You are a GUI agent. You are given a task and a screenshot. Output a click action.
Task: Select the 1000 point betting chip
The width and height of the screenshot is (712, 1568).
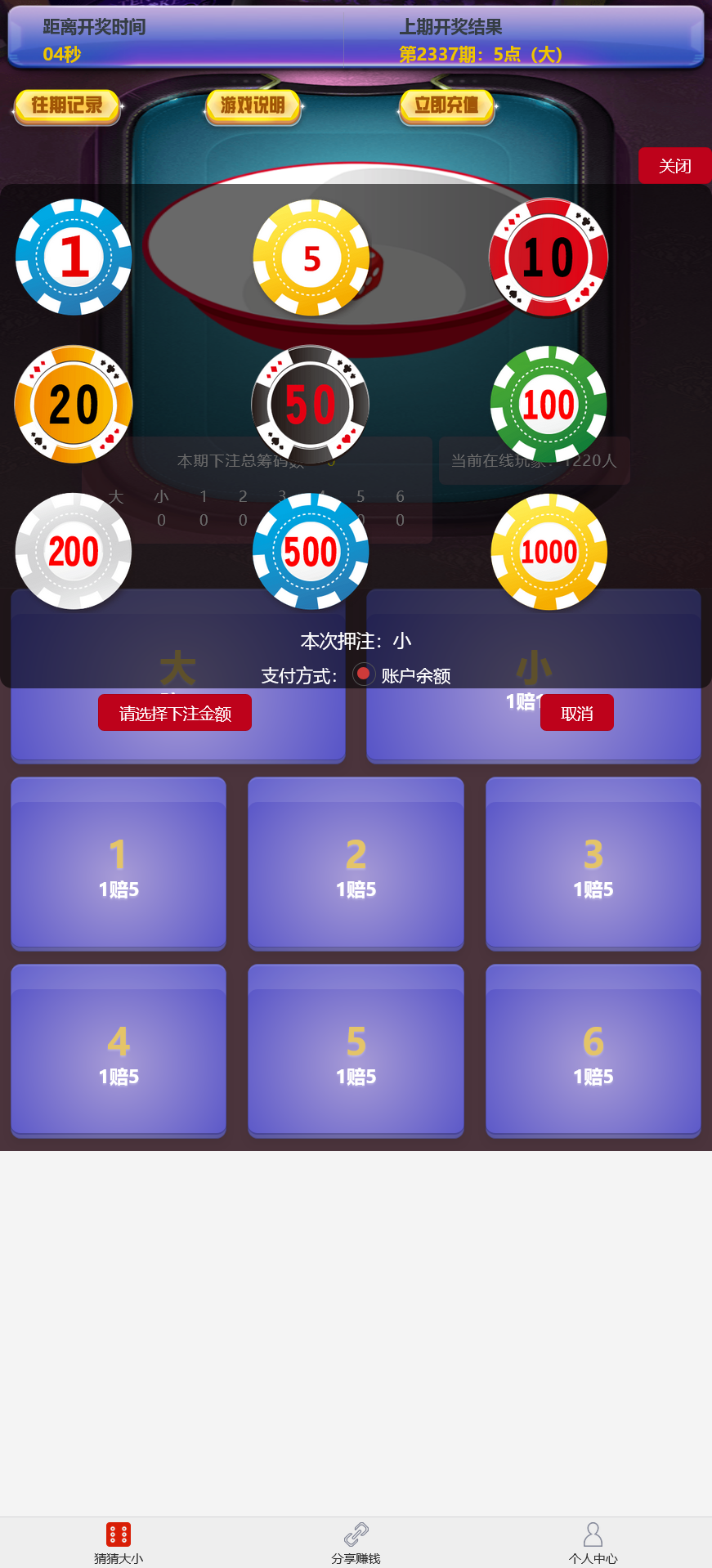(x=548, y=551)
